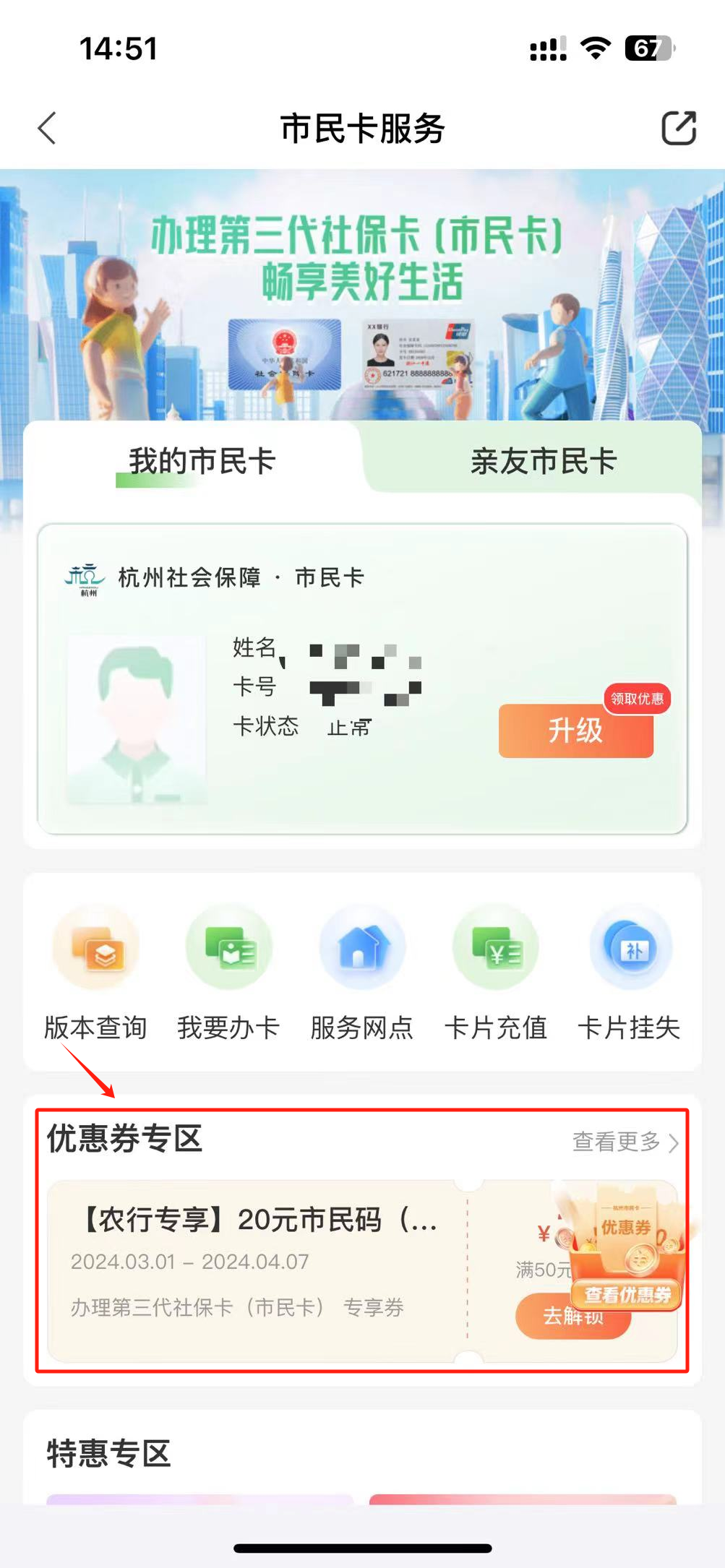Open the third-generation social security card banner

362,295
